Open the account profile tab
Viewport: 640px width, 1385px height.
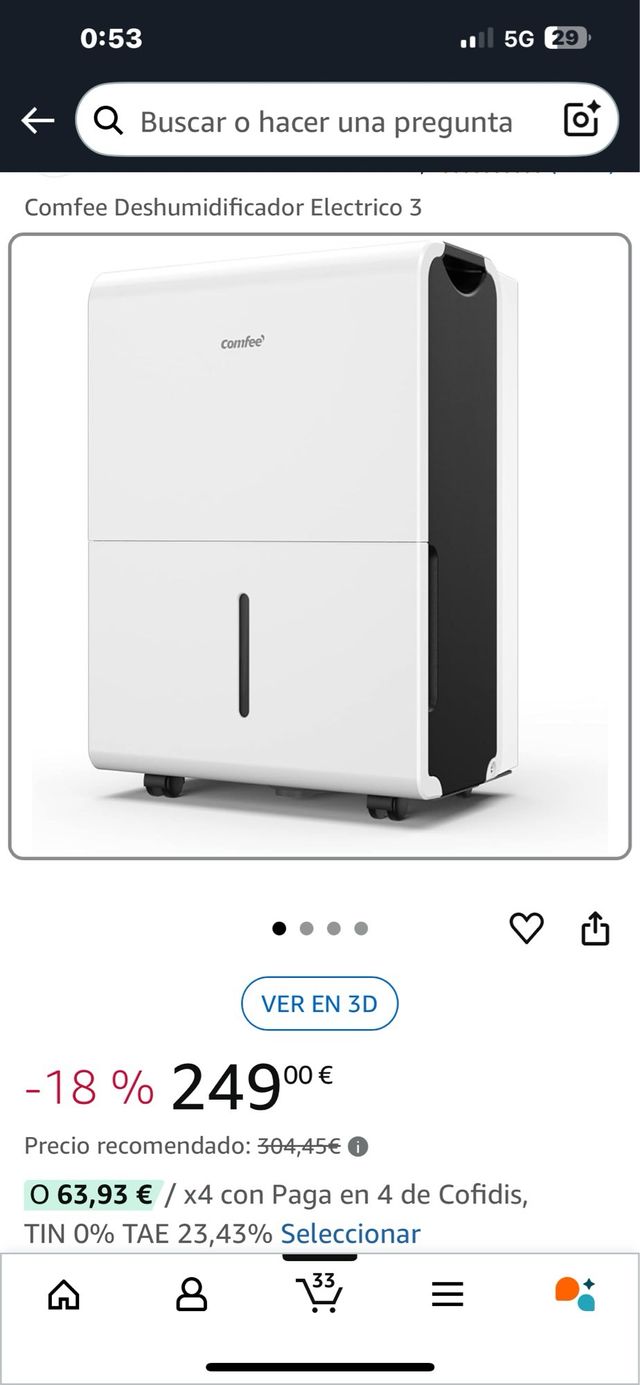click(x=191, y=1295)
